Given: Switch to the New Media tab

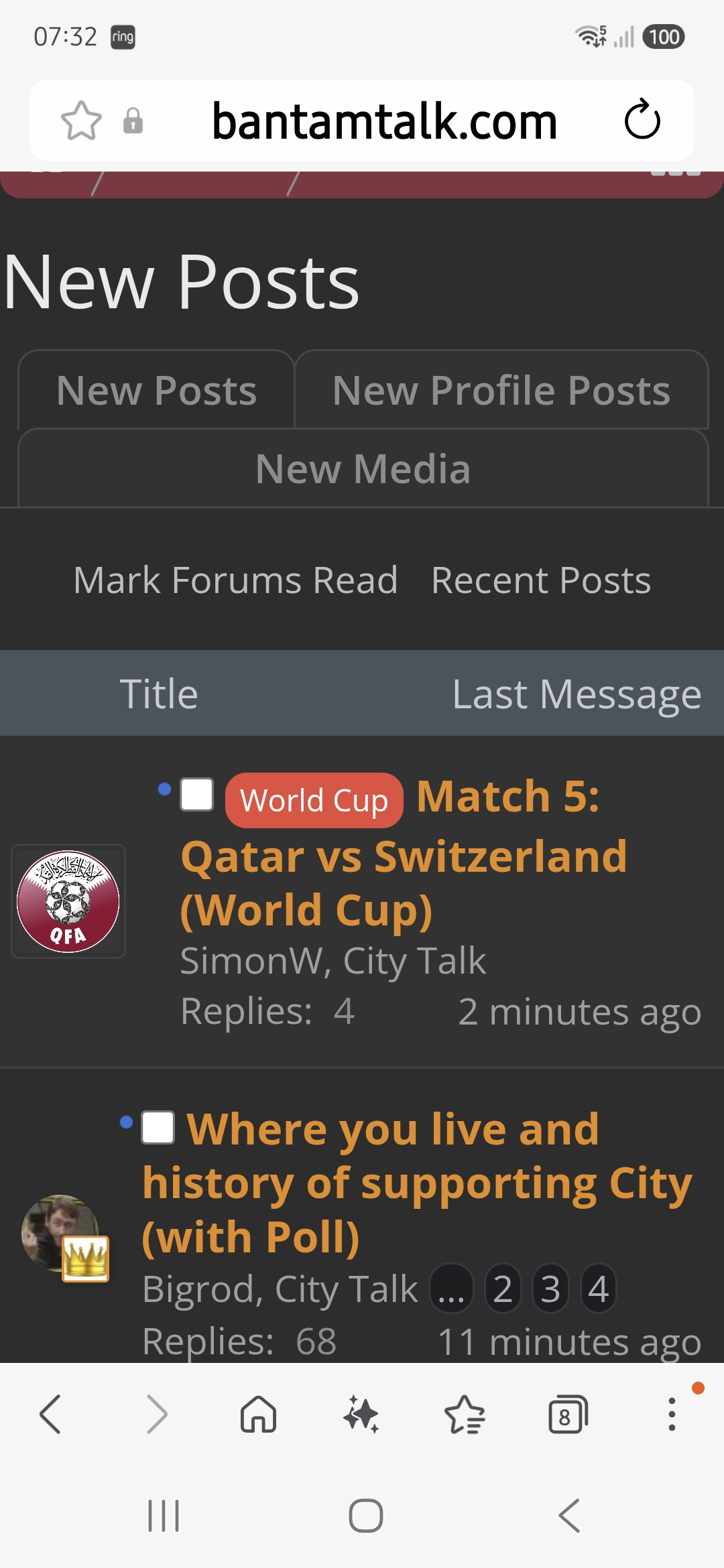Looking at the screenshot, I should 363,468.
